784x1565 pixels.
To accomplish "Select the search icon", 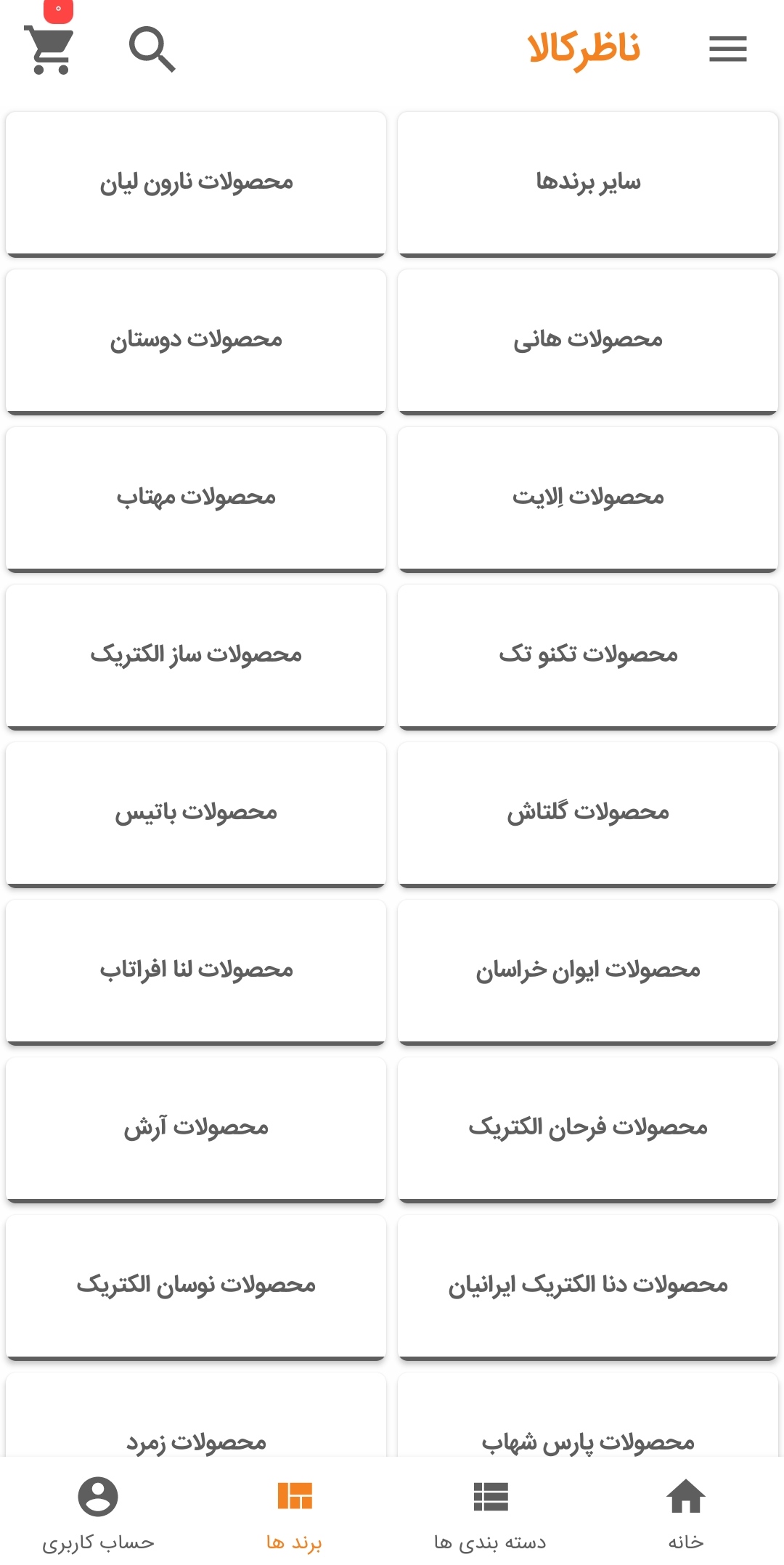I will tap(151, 49).
